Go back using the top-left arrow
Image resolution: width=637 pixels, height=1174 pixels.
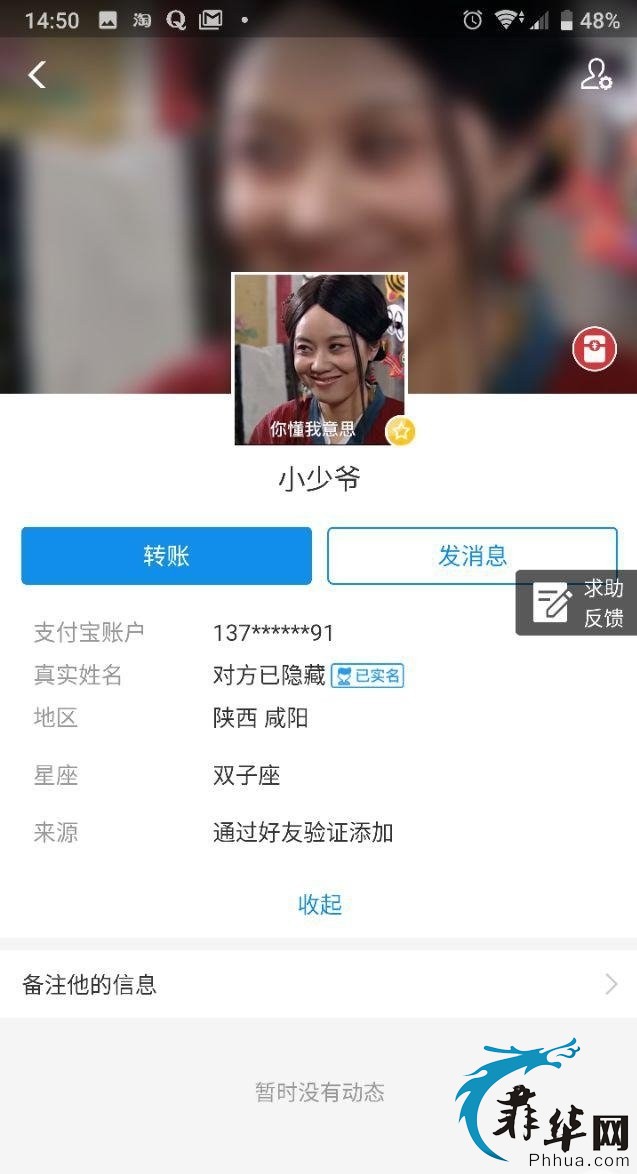[x=37, y=75]
